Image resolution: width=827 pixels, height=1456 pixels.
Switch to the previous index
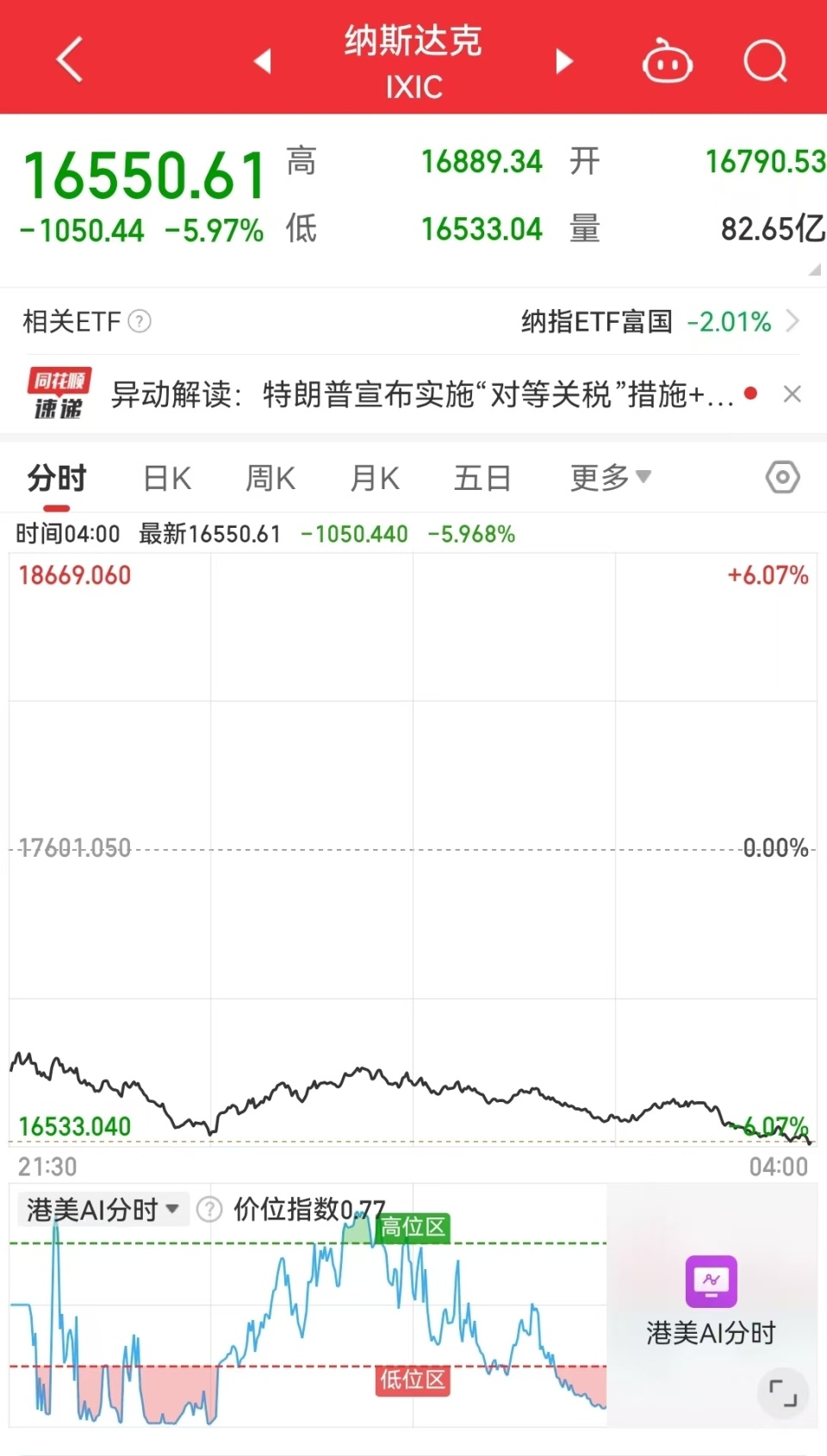pos(263,61)
